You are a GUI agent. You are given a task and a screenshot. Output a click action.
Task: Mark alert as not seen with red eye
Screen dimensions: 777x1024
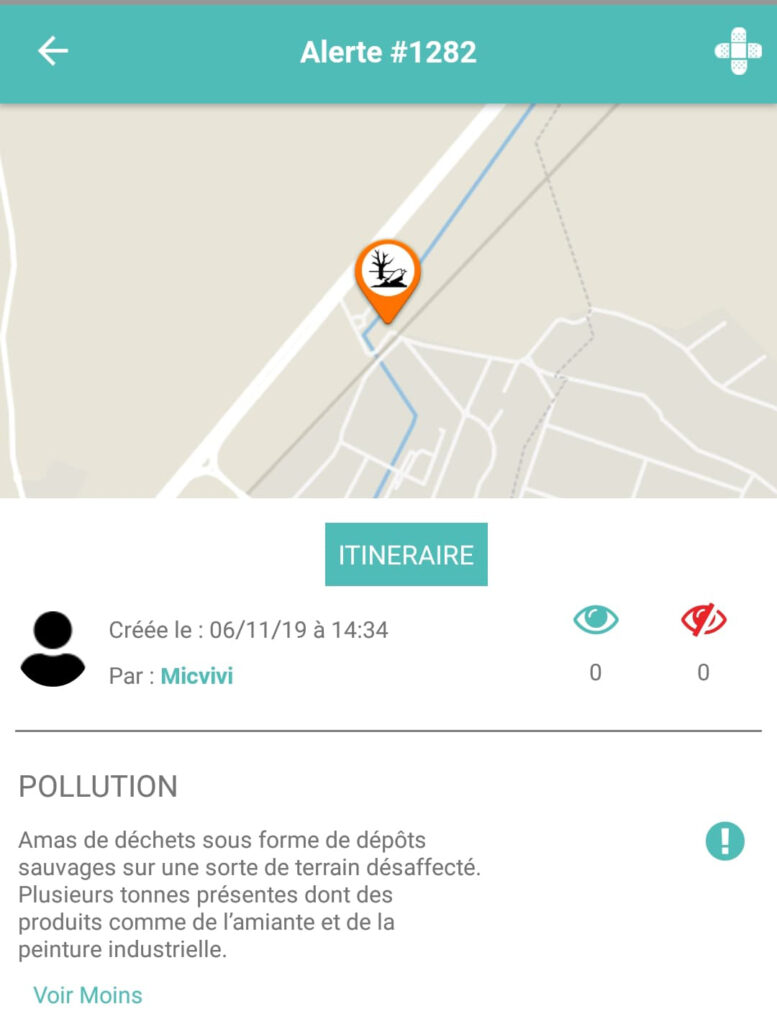point(703,621)
